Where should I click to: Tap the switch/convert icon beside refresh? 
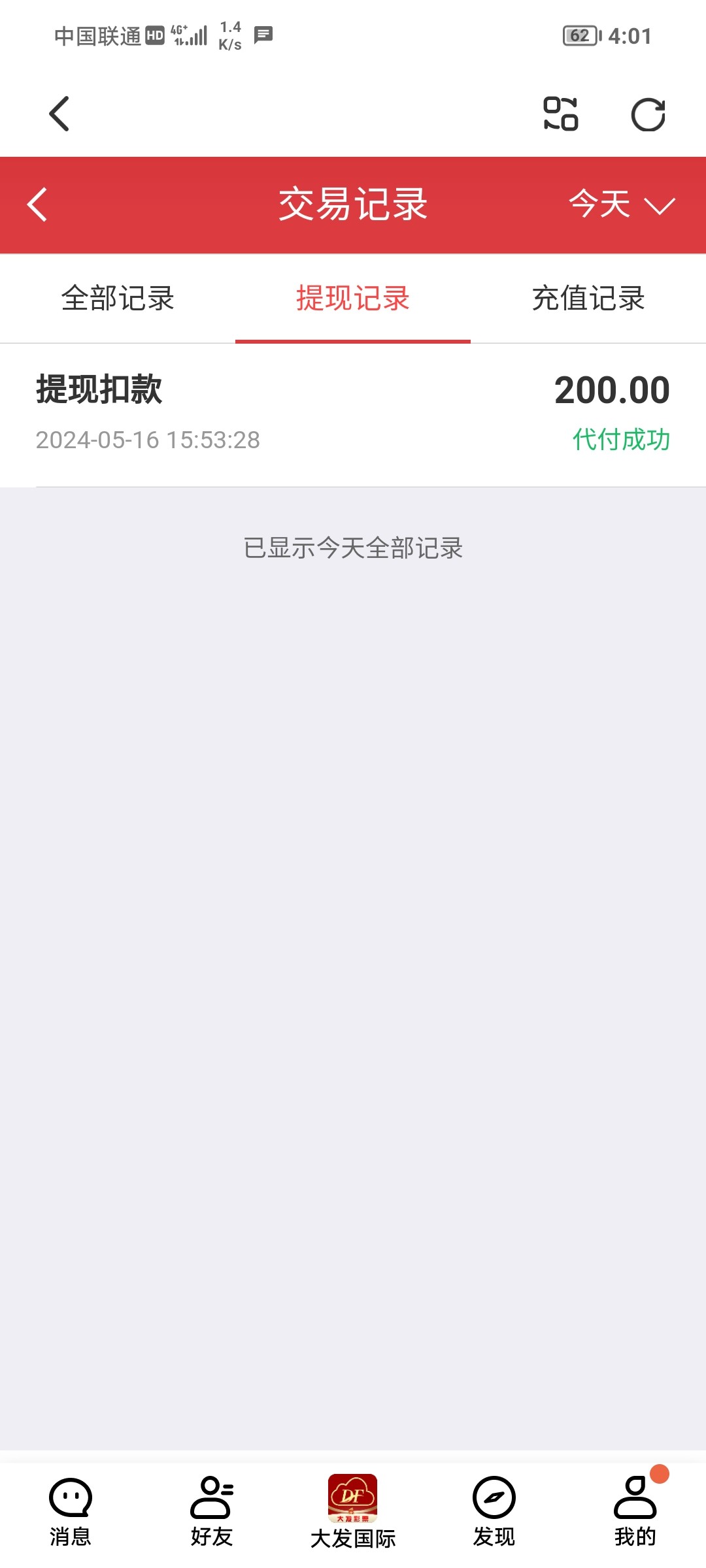coord(560,114)
